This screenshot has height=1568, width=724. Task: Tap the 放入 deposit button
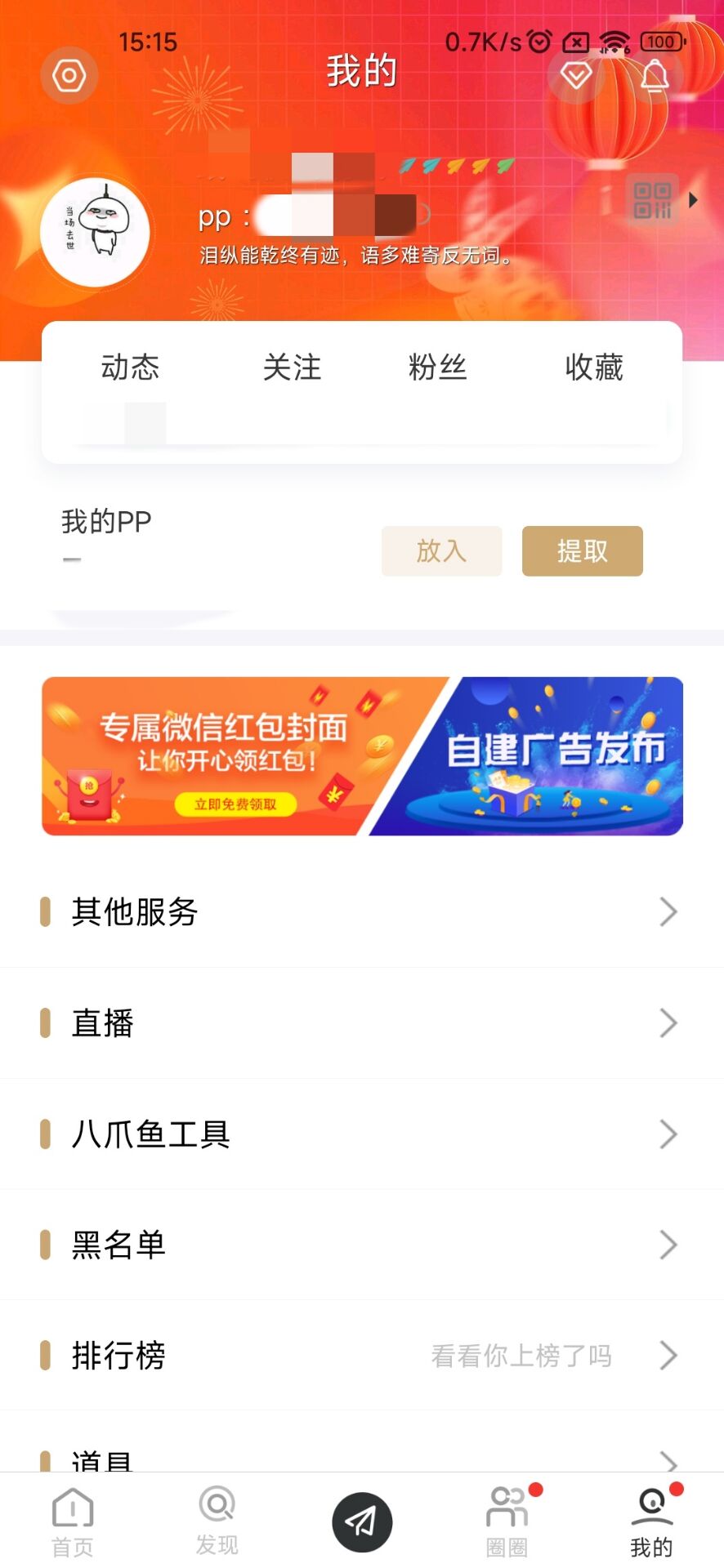click(x=441, y=551)
